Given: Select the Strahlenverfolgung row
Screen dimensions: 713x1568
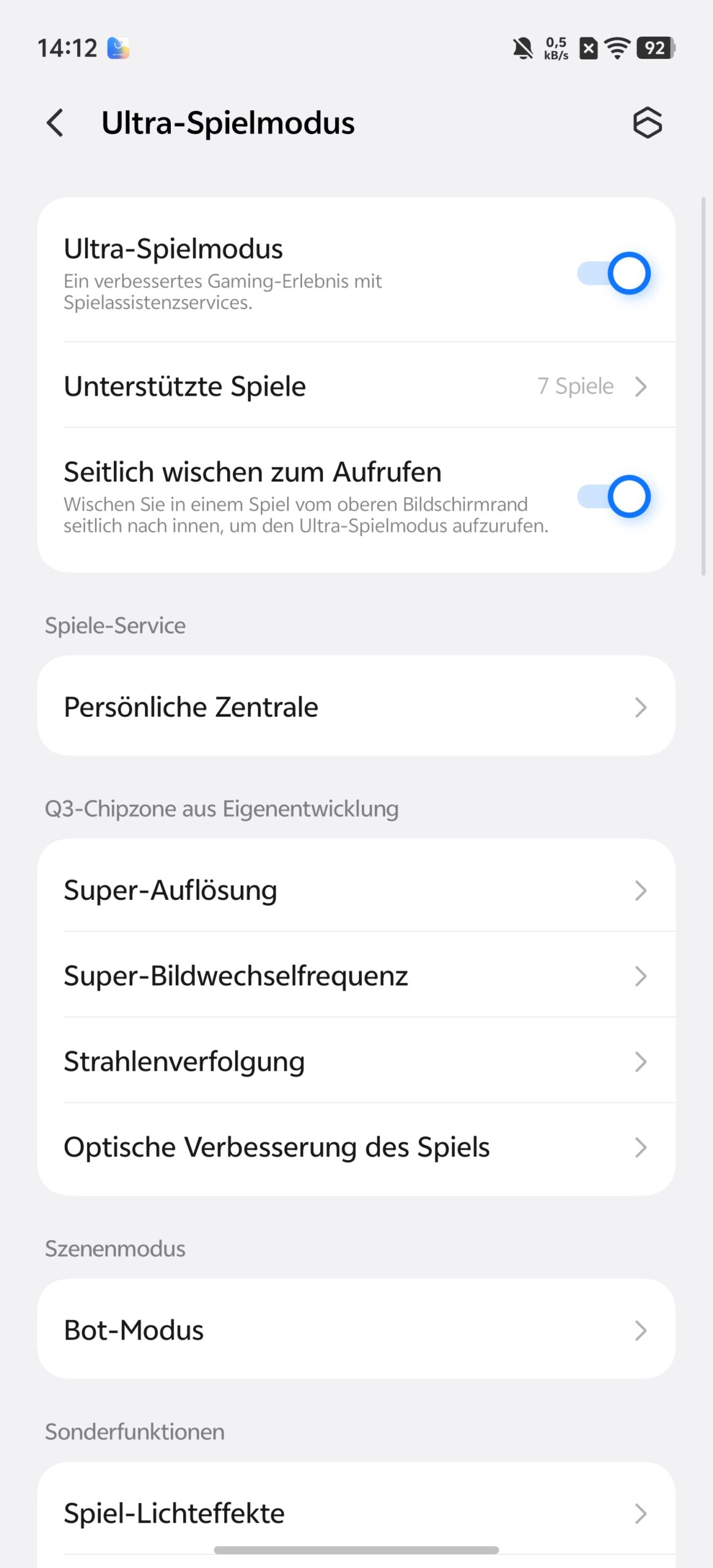Looking at the screenshot, I should 356,1061.
